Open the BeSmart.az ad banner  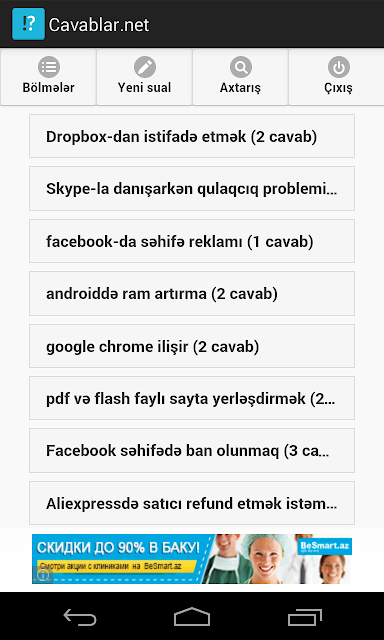coord(192,559)
